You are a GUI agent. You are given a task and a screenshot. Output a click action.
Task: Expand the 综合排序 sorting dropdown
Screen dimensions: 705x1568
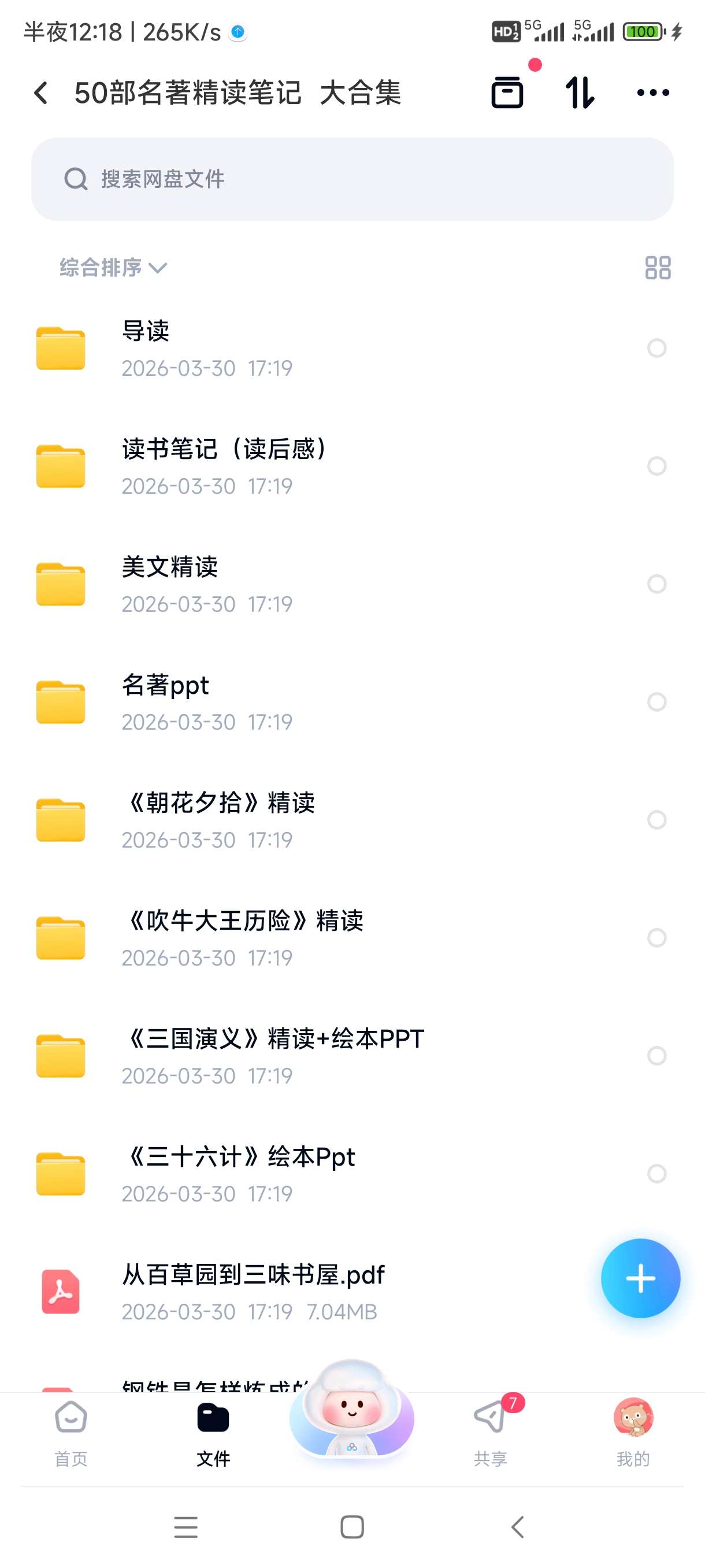[x=112, y=268]
